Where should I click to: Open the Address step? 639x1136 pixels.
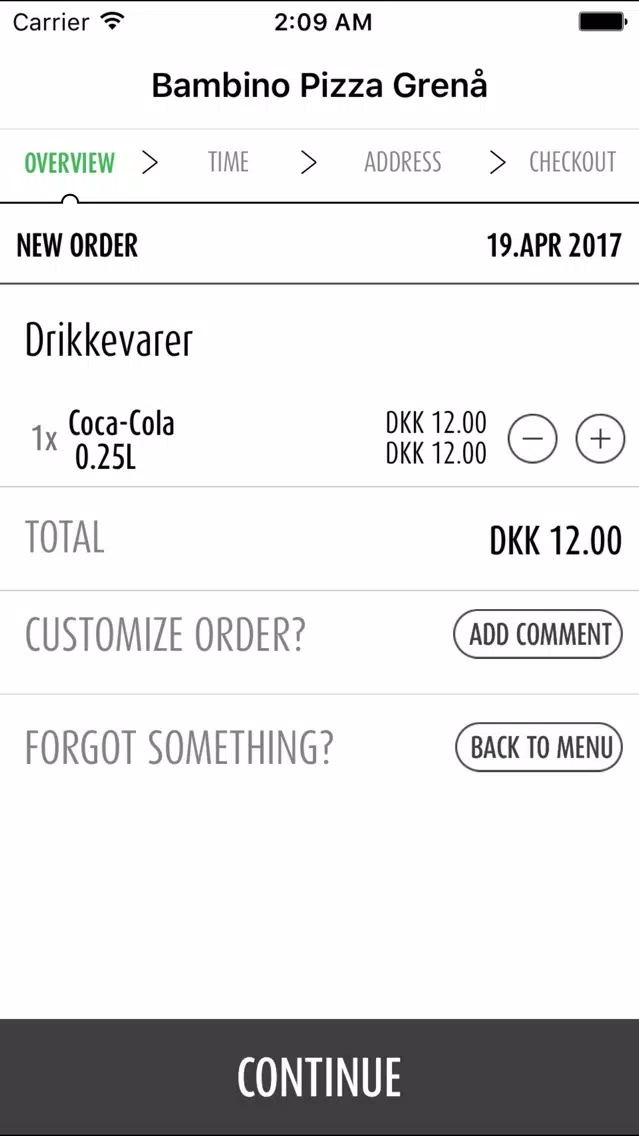(x=403, y=162)
